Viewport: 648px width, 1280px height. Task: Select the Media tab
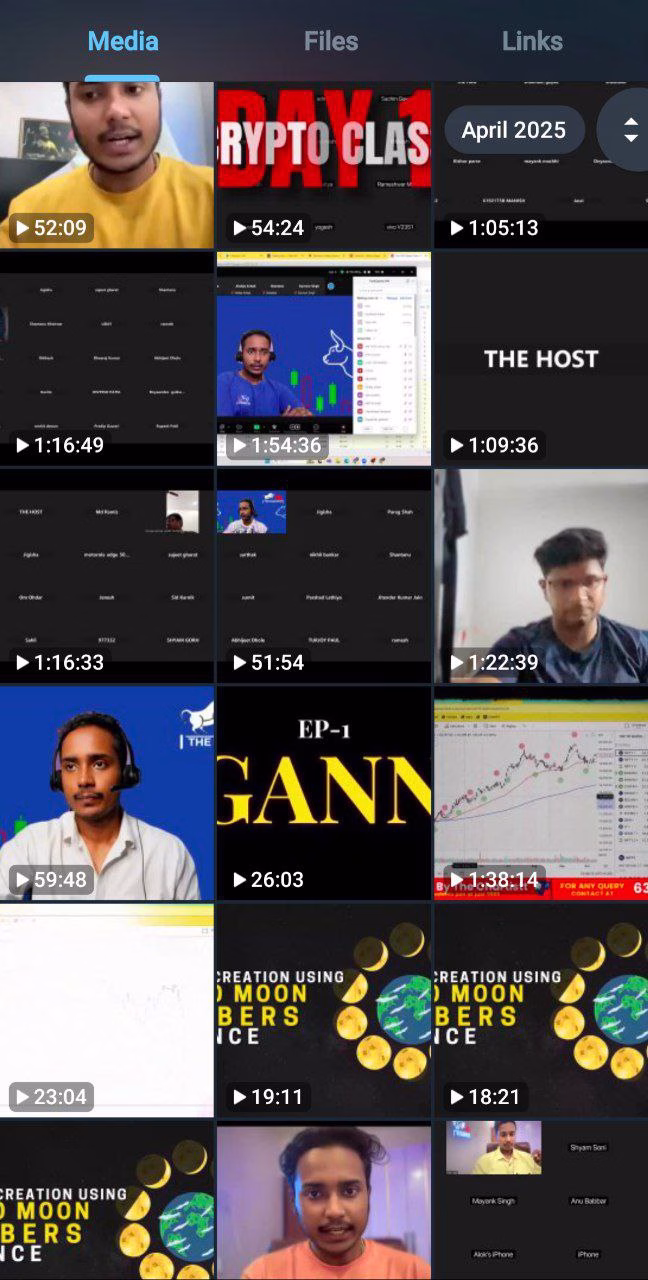123,41
